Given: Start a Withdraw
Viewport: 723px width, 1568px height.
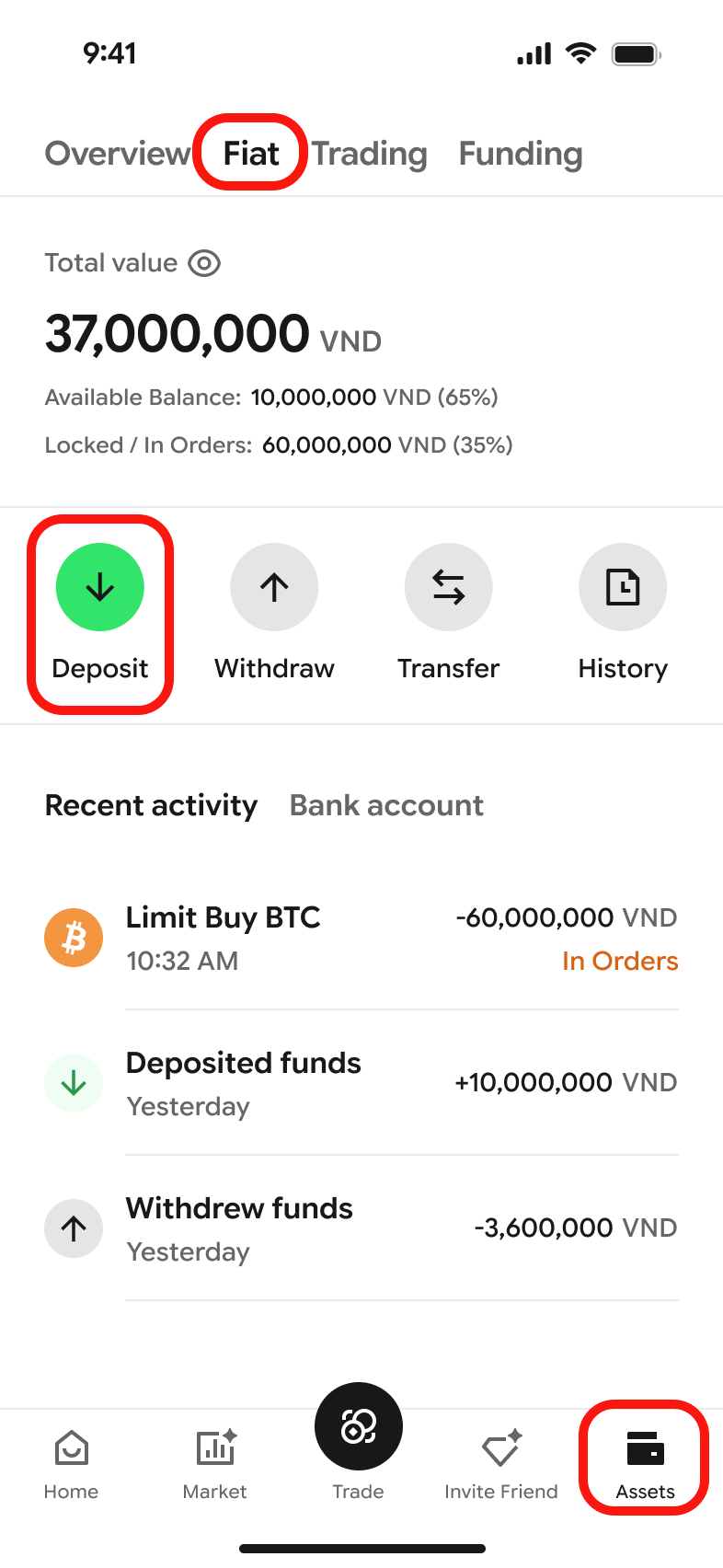Looking at the screenshot, I should point(274,613).
